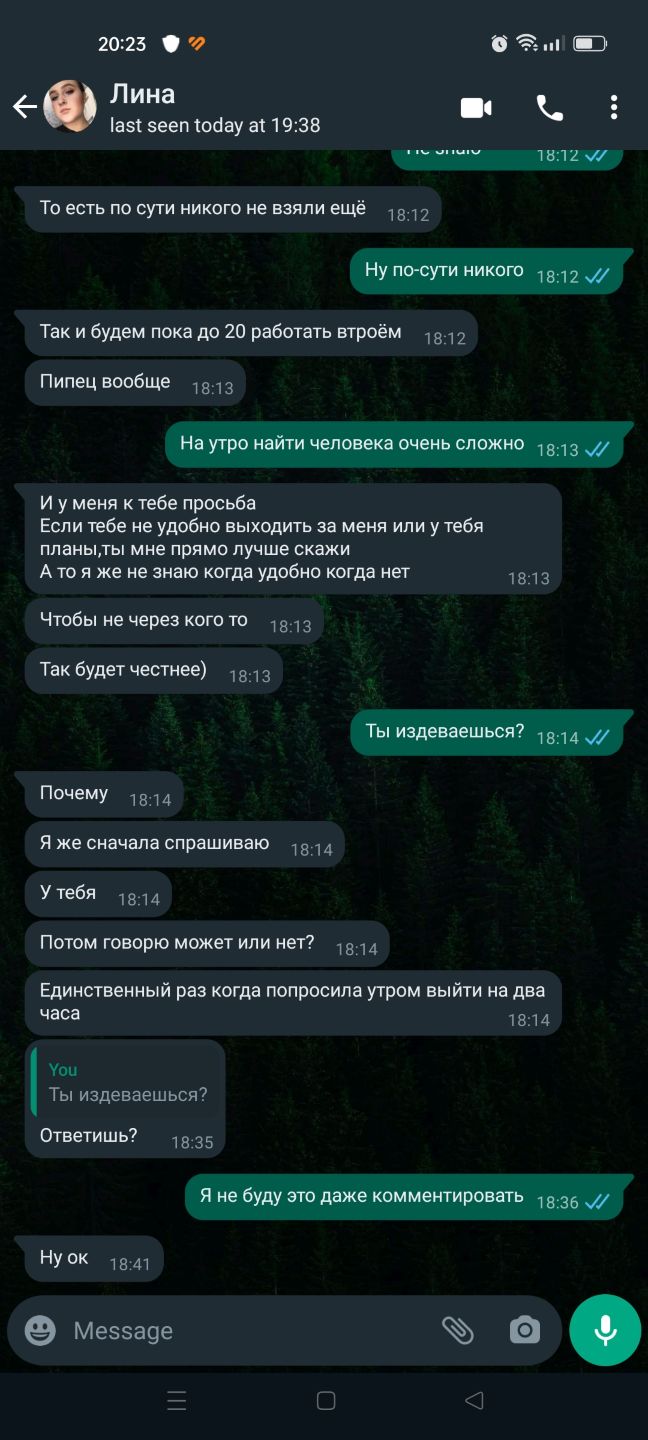Viewport: 648px width, 1440px height.
Task: Open Лина's profile photo
Action: 70,107
